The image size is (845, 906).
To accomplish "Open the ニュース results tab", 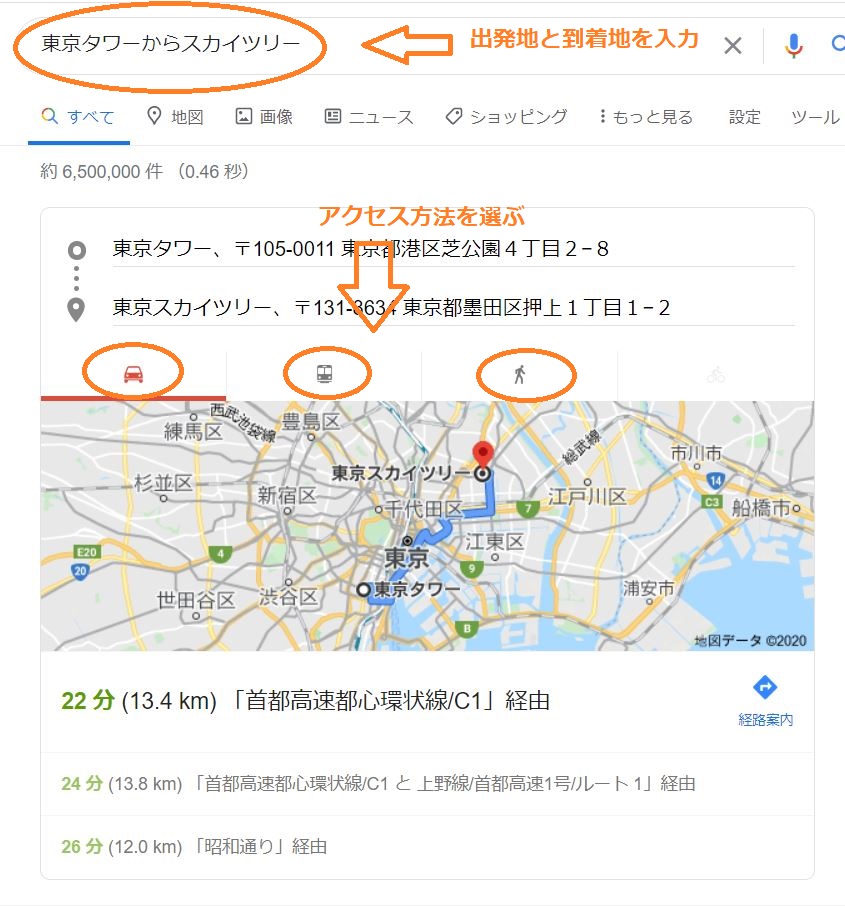I will tap(369, 117).
